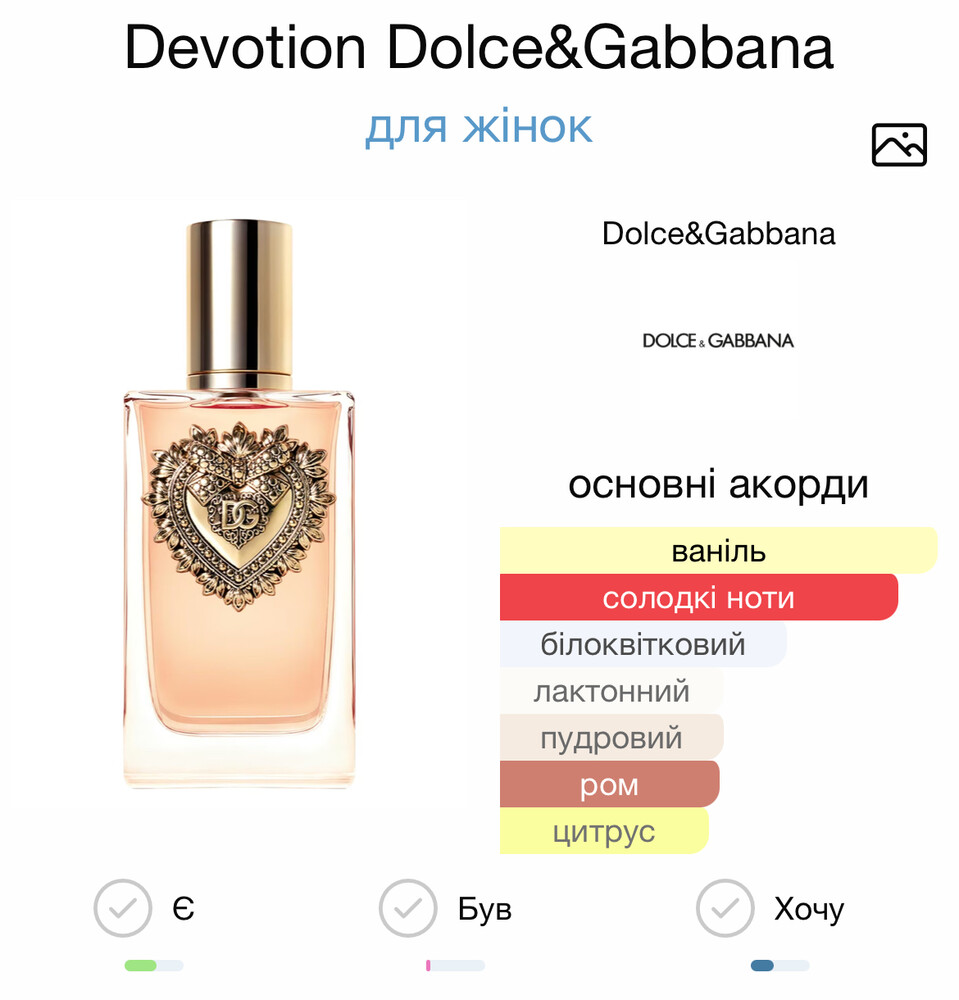Mark perfume as Є (have it)
The width and height of the screenshot is (959, 1000).
(123, 908)
